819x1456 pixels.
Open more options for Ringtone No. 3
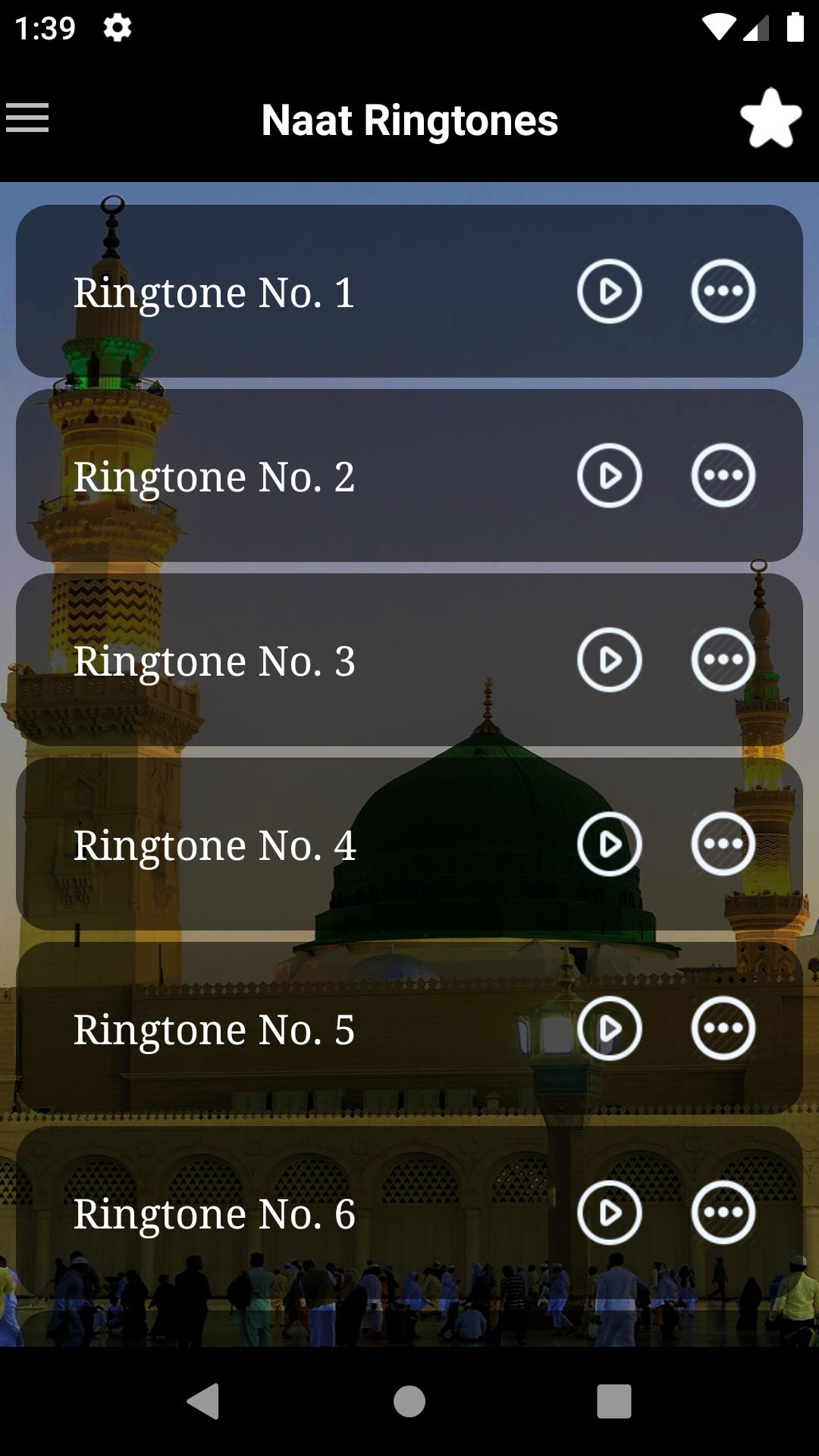click(x=723, y=660)
